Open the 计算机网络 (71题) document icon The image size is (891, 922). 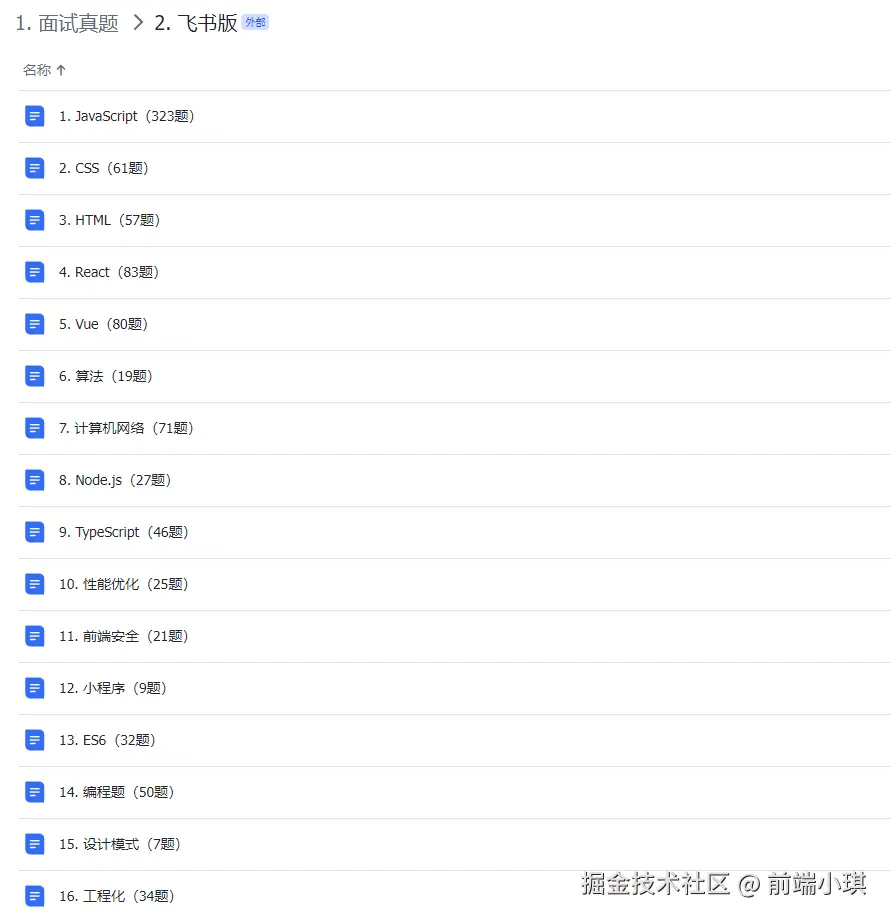tap(35, 428)
